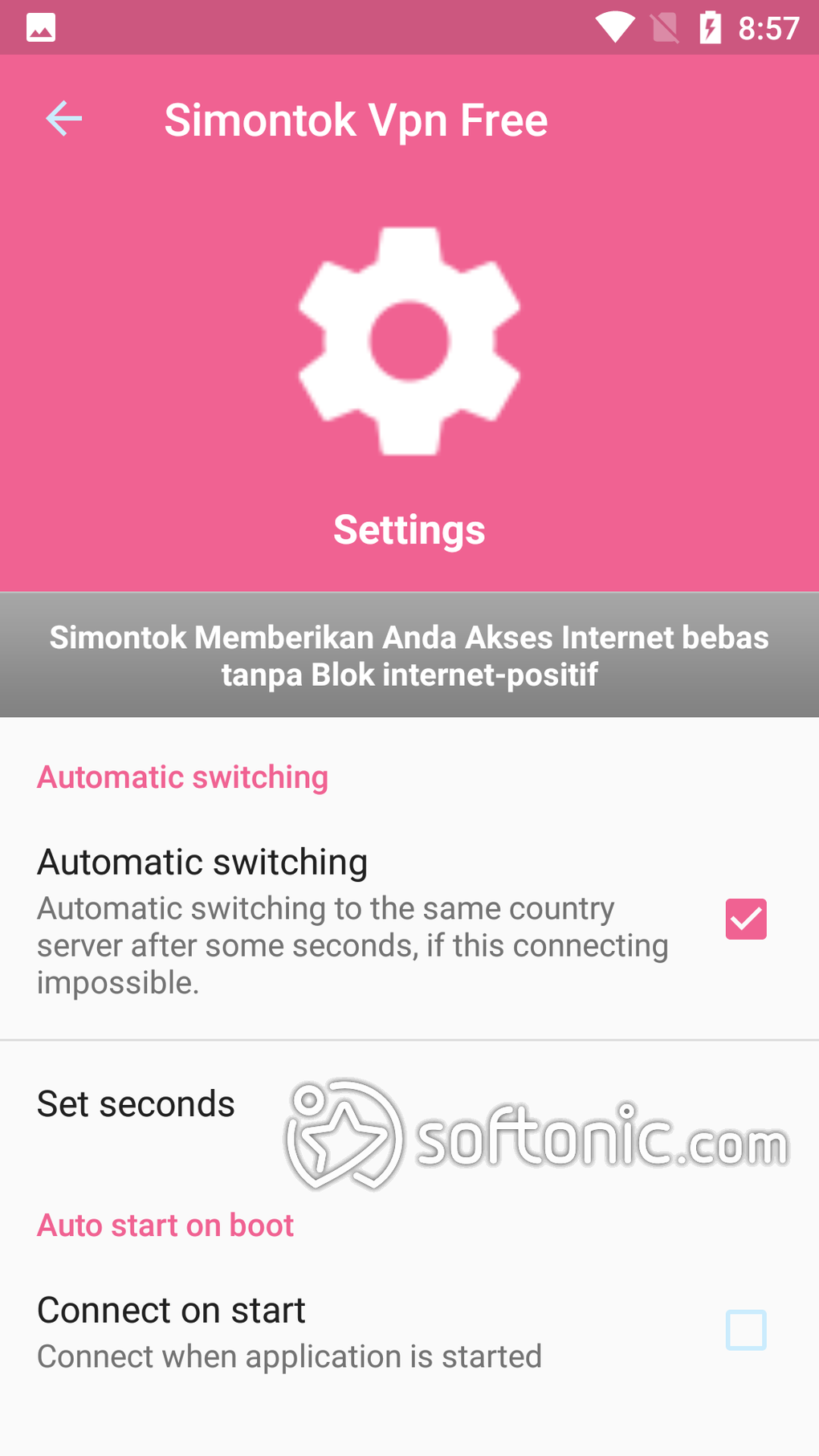Viewport: 819px width, 1456px height.
Task: Click the charging battery icon
Action: (x=709, y=27)
